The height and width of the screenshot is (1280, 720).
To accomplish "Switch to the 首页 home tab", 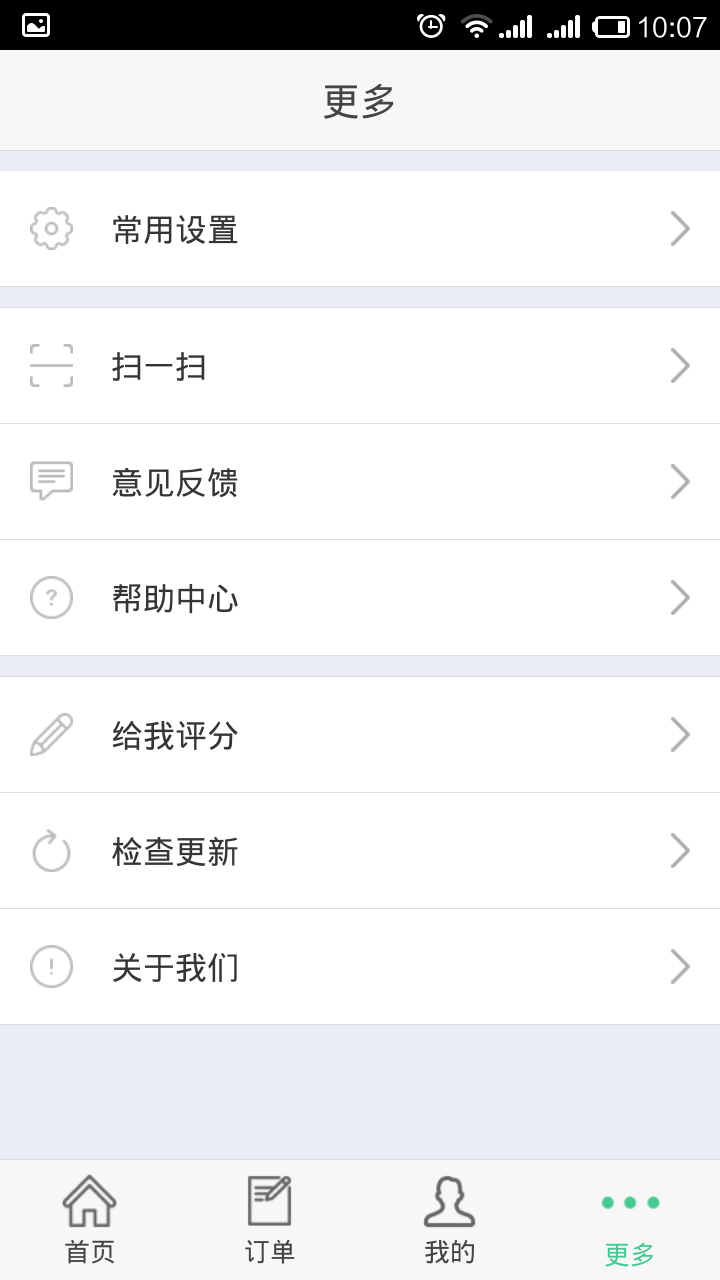I will (90, 1220).
